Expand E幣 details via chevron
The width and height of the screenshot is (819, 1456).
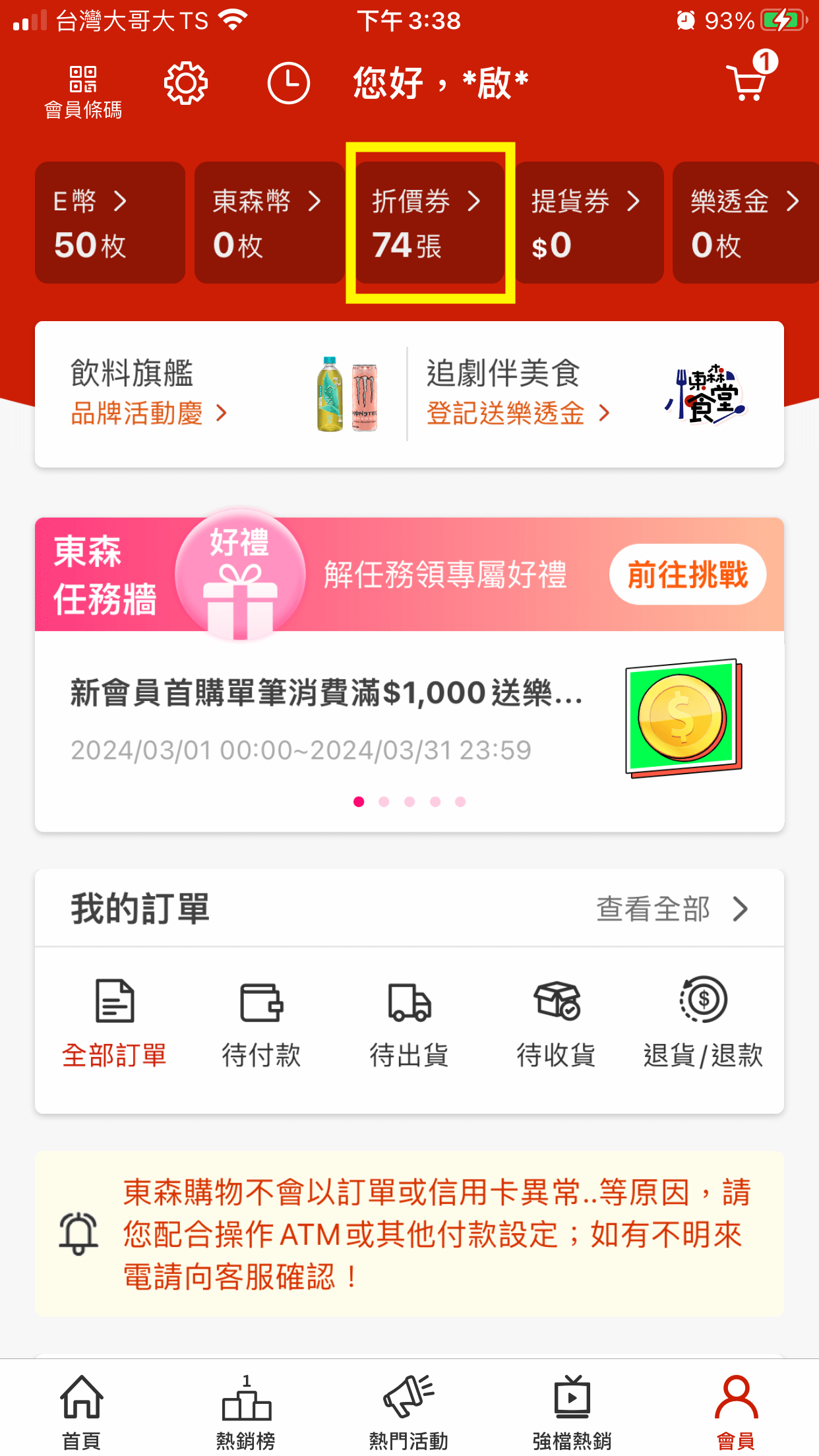(x=122, y=201)
